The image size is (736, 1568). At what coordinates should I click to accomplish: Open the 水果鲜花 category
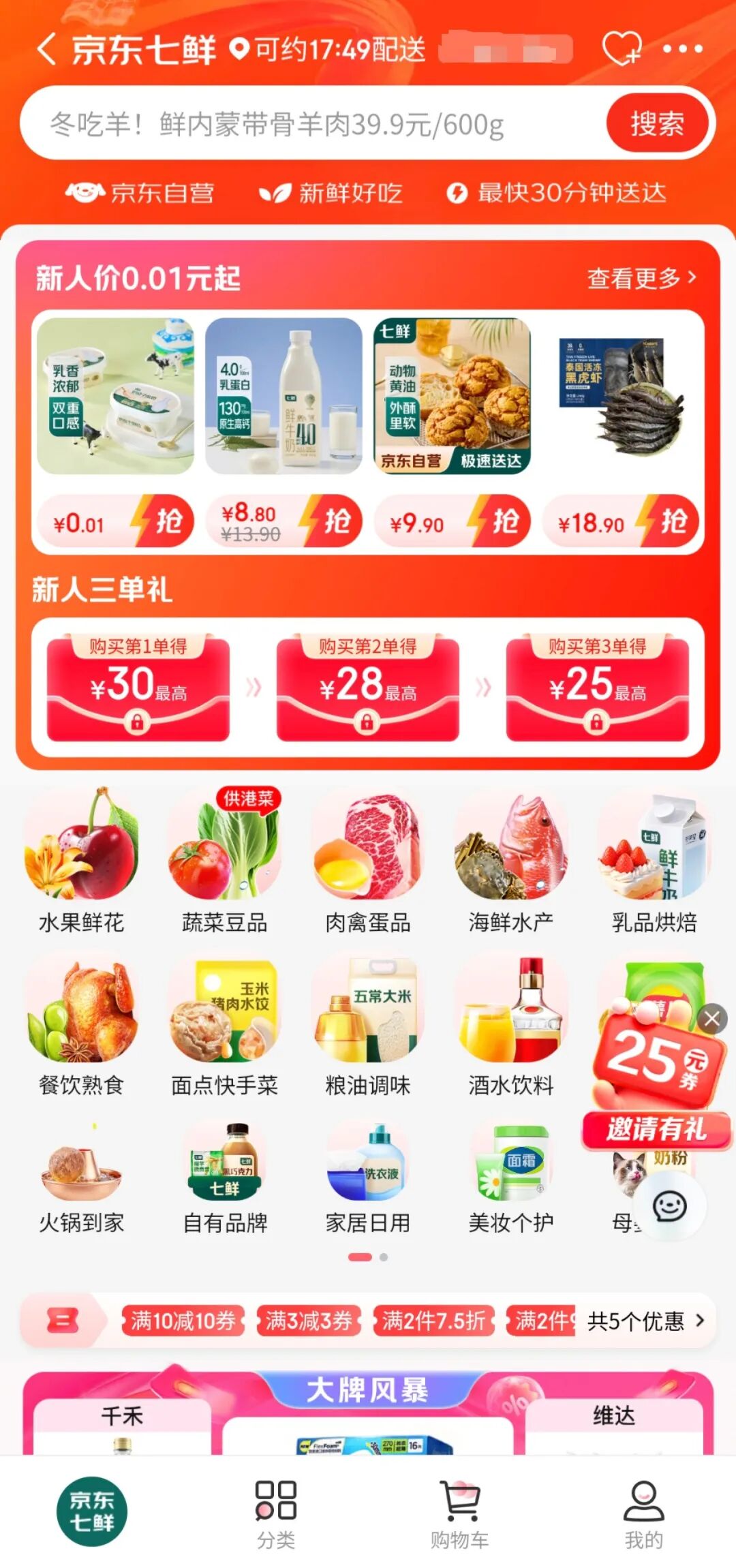81,863
